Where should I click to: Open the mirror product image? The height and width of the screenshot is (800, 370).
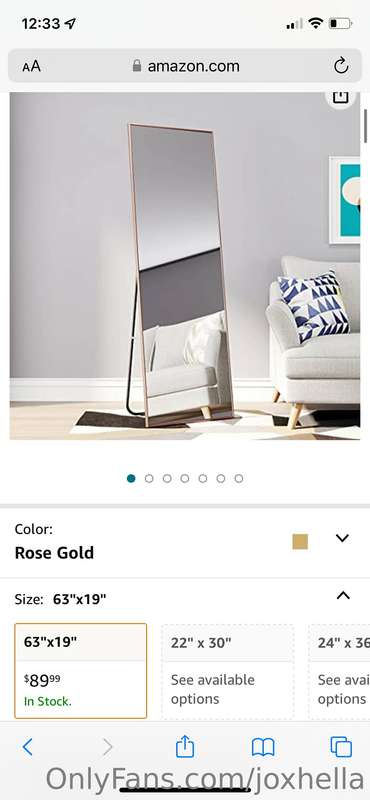click(185, 266)
